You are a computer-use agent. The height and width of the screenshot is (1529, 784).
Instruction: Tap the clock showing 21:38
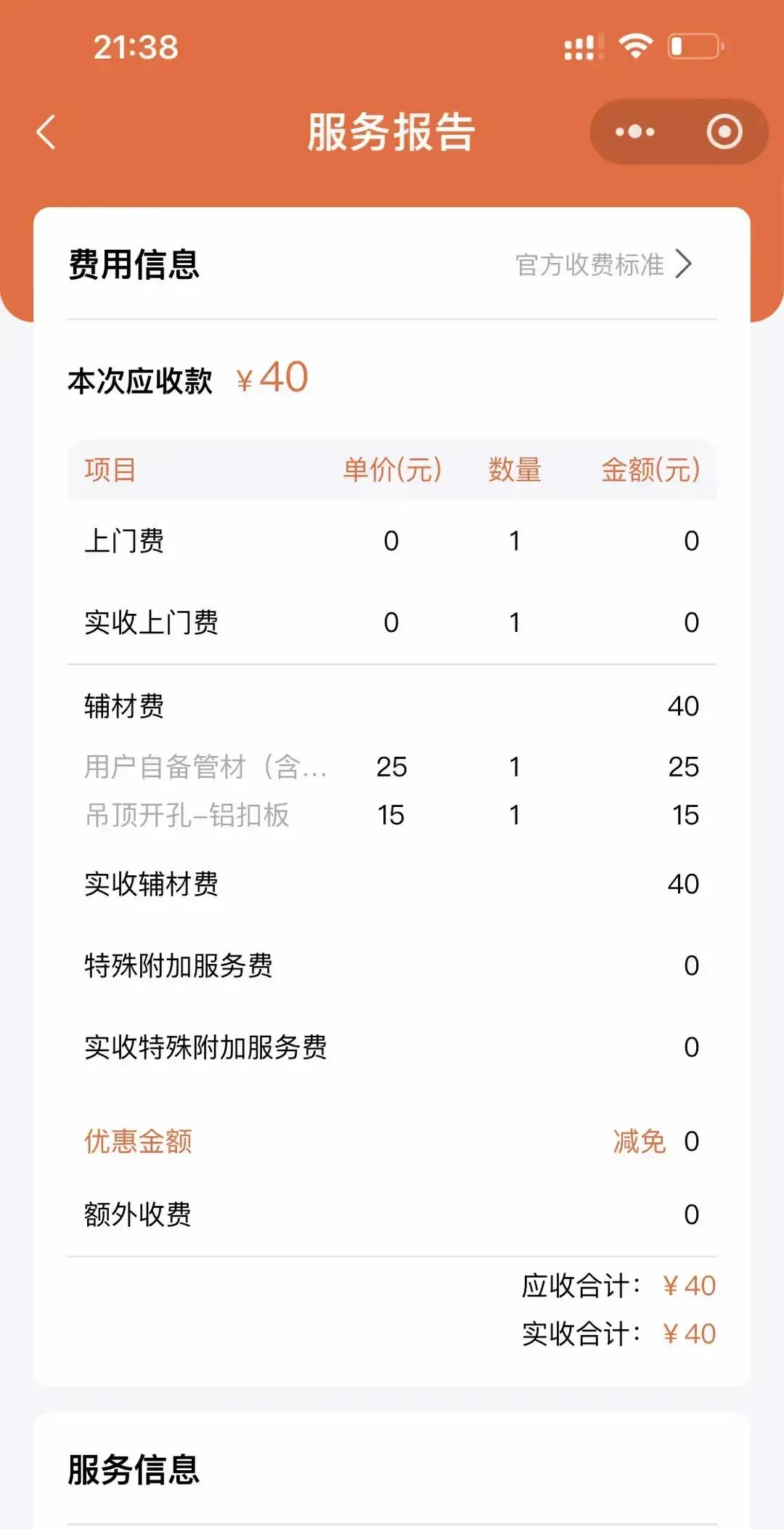click(x=134, y=48)
